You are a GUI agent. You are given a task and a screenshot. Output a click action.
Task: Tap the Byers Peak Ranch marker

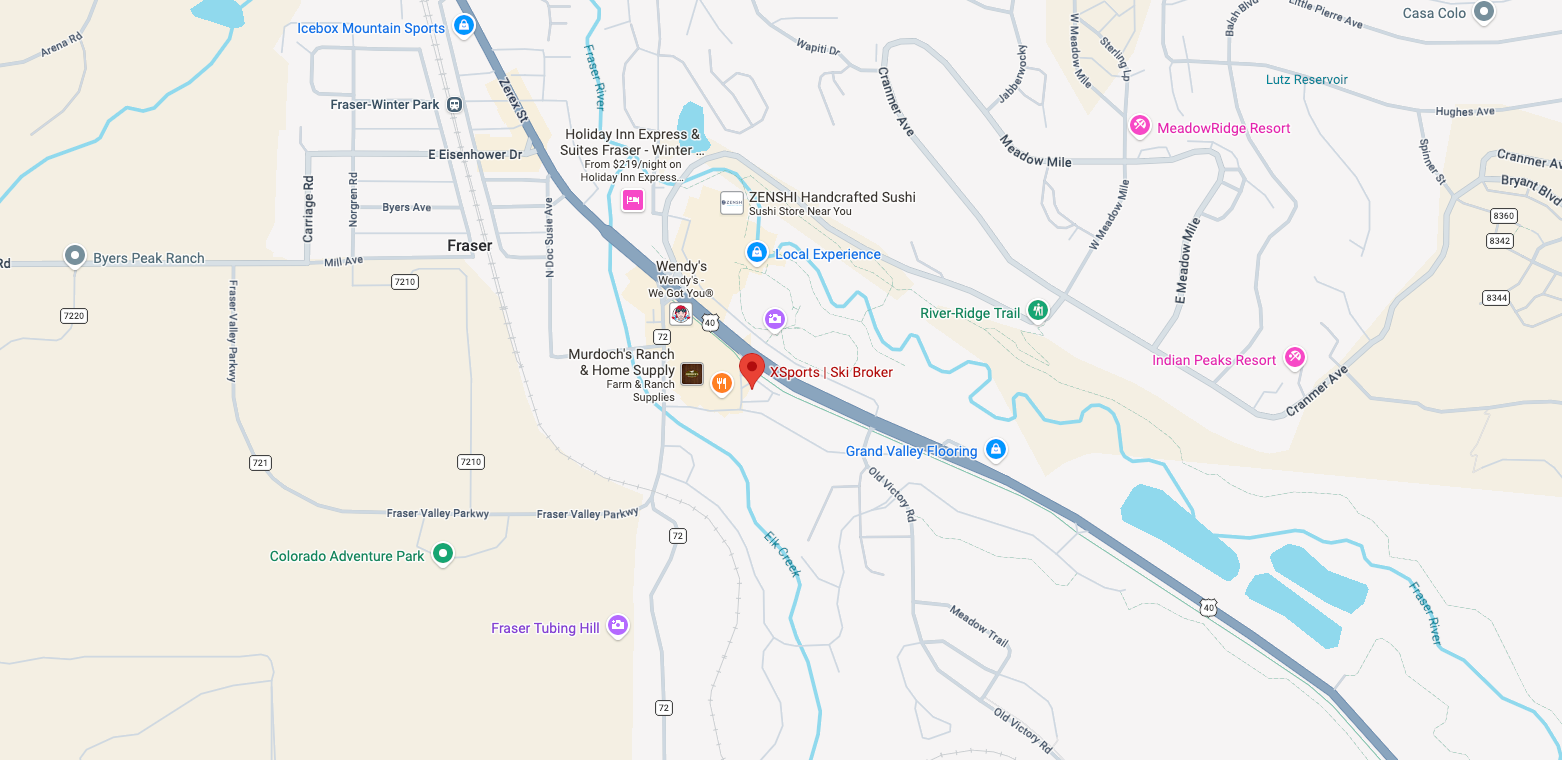(x=74, y=256)
